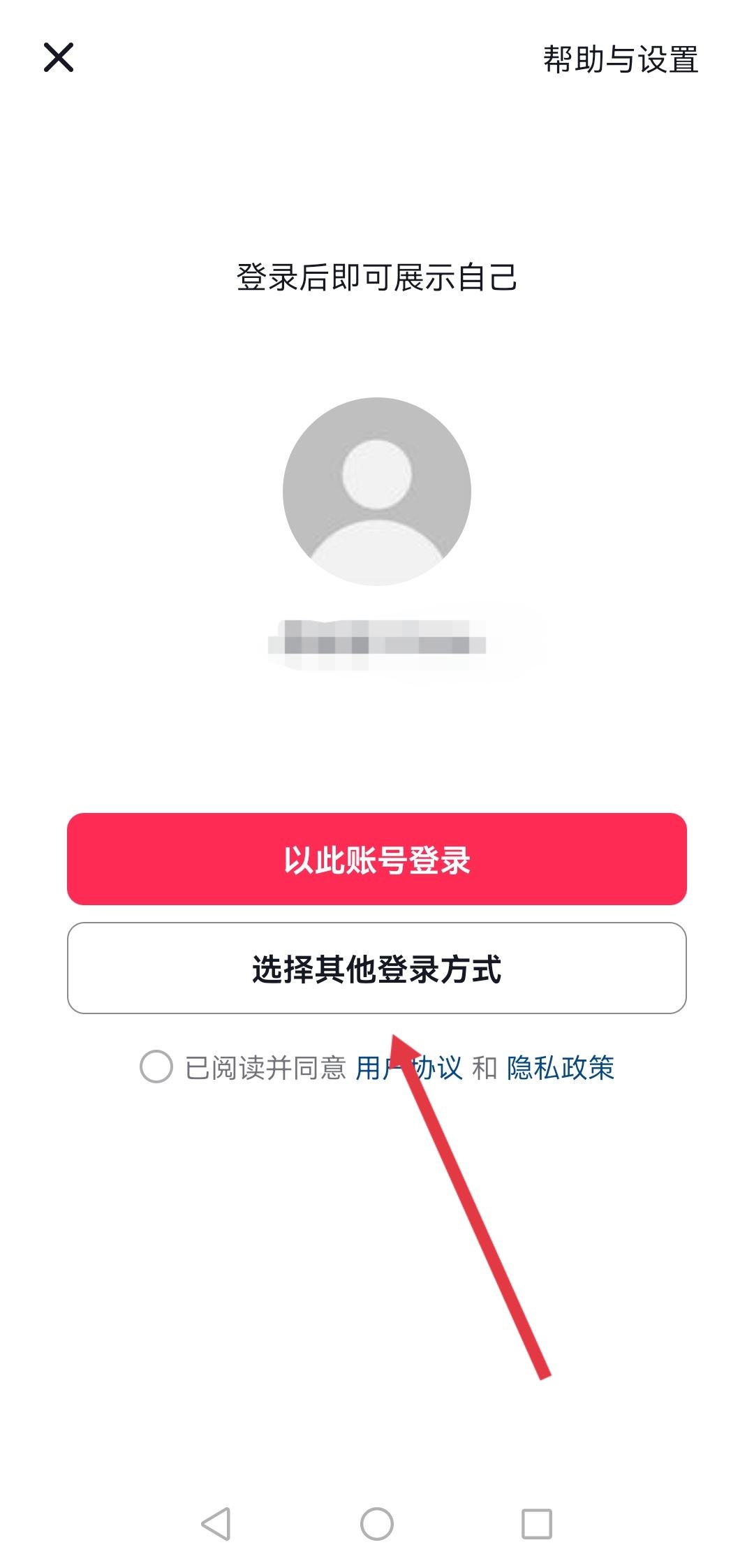This screenshot has width=754, height=1568.
Task: Tap the blurred account username text
Action: pos(377,640)
